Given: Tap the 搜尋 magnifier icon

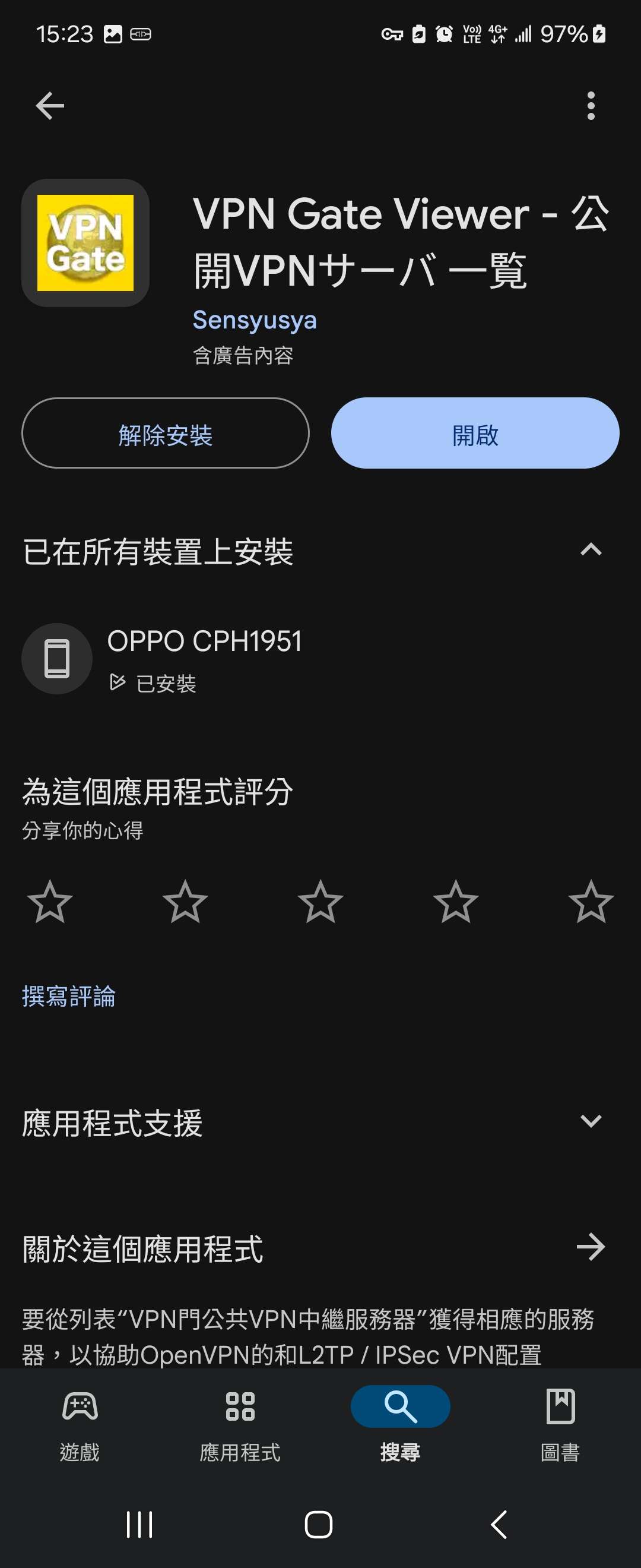Looking at the screenshot, I should point(400,1405).
